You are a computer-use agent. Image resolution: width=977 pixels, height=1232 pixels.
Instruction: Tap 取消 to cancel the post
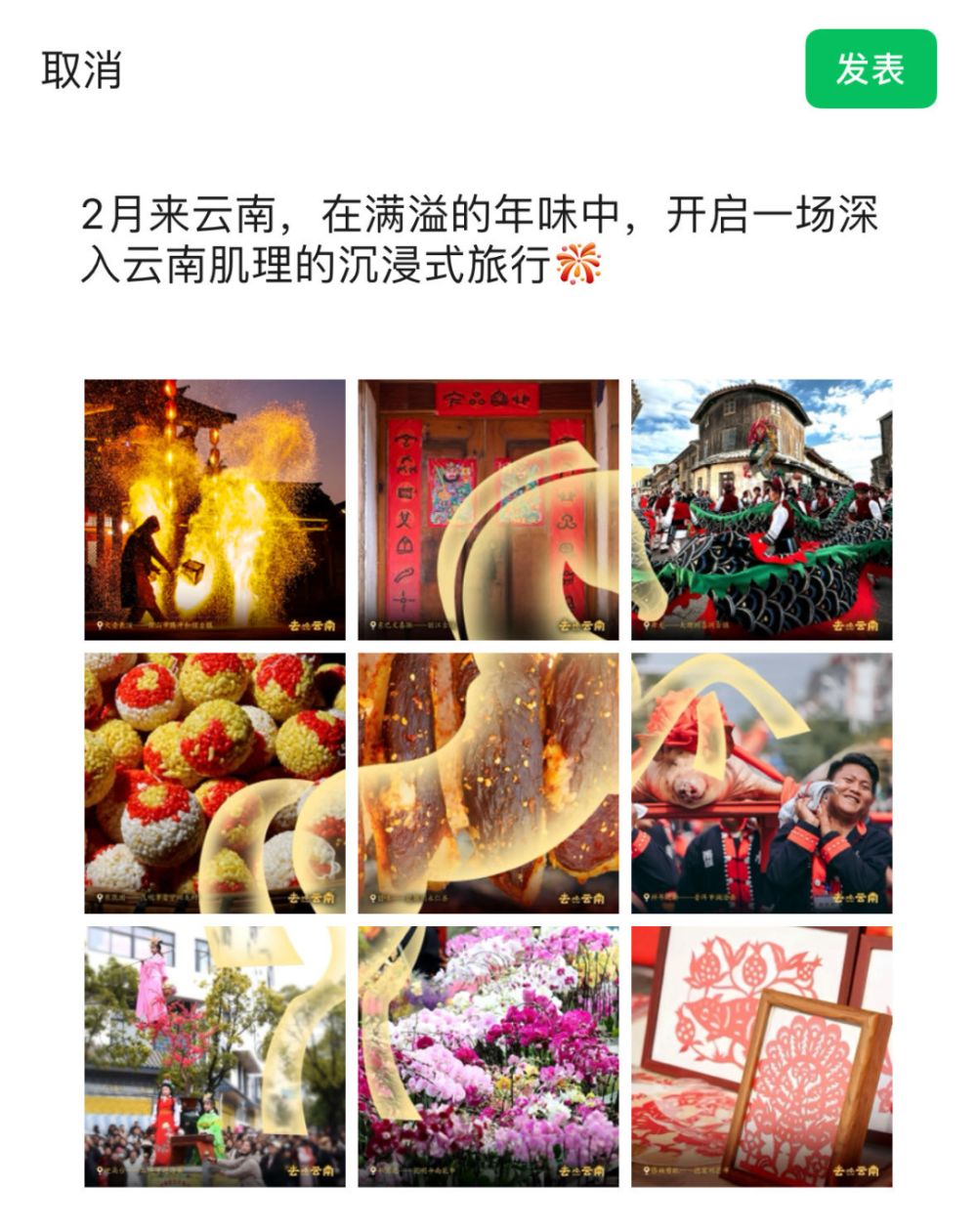pyautogui.click(x=81, y=70)
